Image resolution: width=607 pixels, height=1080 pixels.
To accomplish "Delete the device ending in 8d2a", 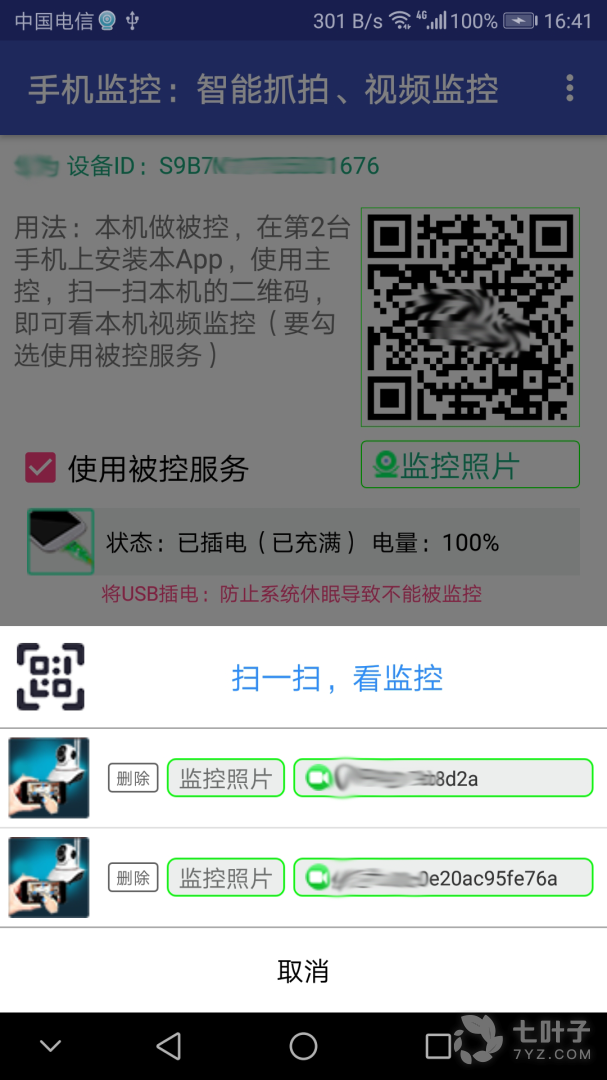I will coord(133,778).
